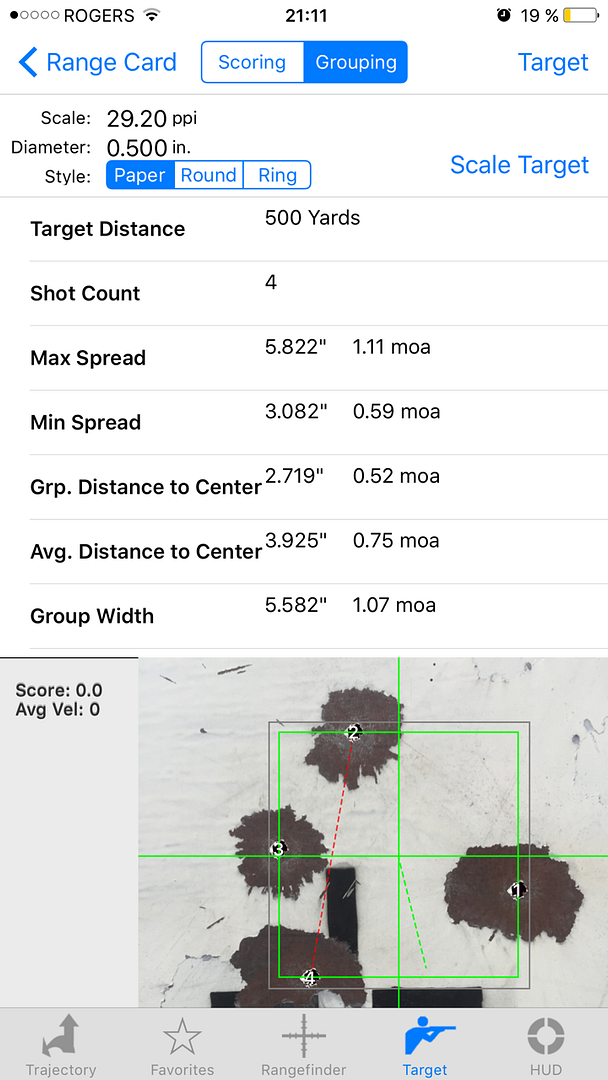Switch to the Scoring segment

point(252,62)
